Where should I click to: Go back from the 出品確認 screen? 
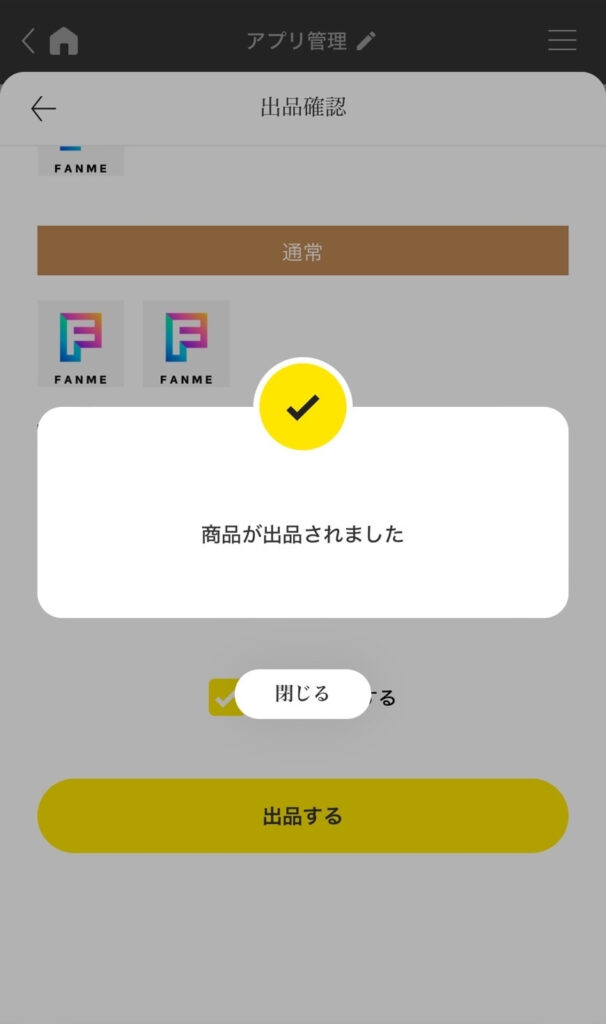point(43,108)
